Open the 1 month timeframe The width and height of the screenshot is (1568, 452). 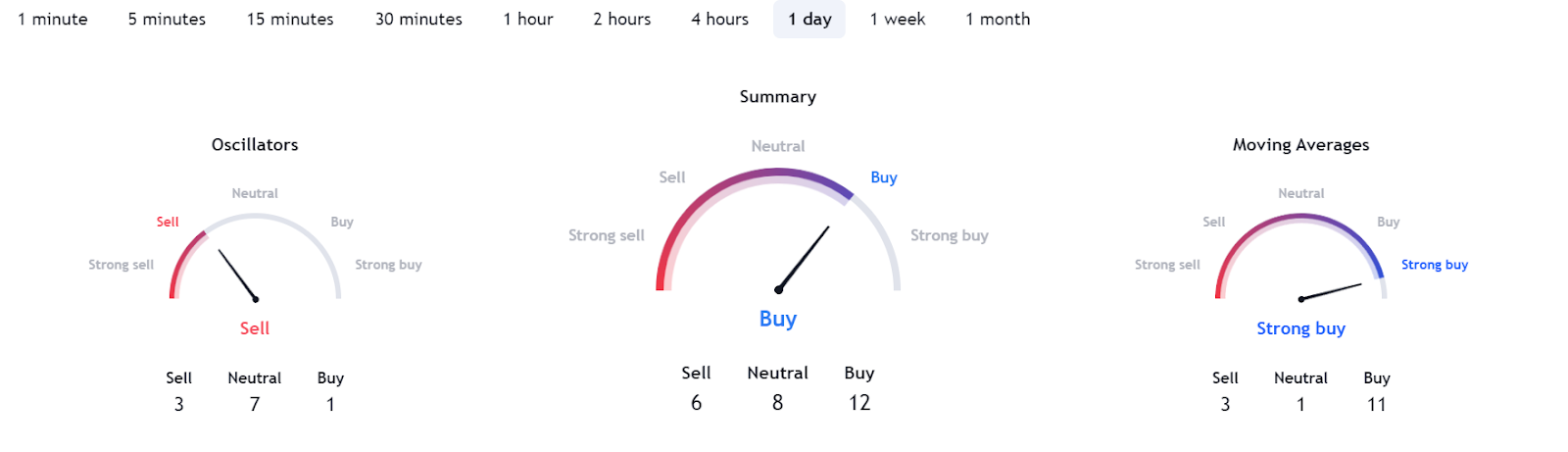(x=998, y=20)
